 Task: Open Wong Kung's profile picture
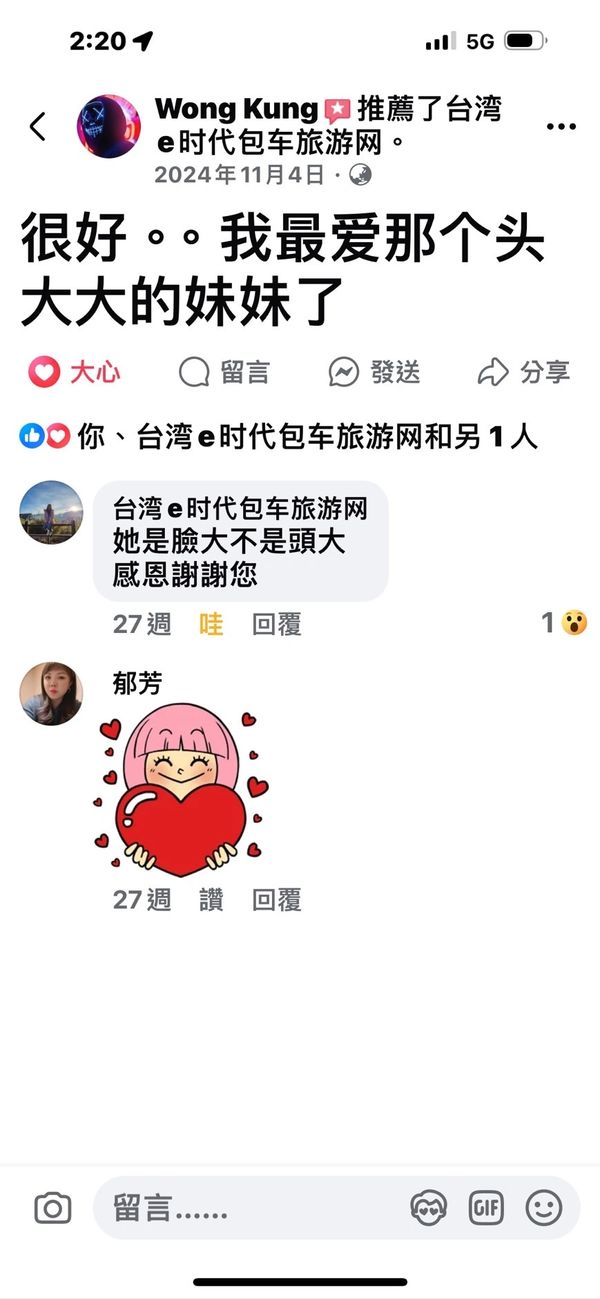tap(109, 127)
